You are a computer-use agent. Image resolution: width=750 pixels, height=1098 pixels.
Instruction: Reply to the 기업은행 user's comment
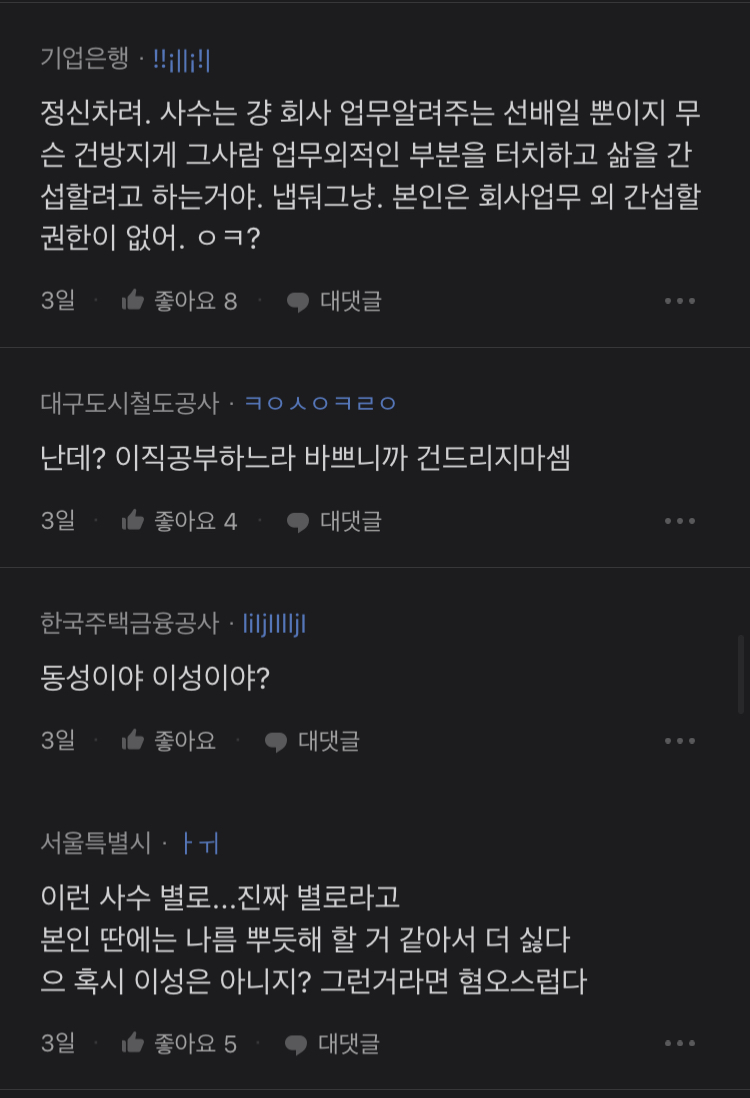coord(334,301)
